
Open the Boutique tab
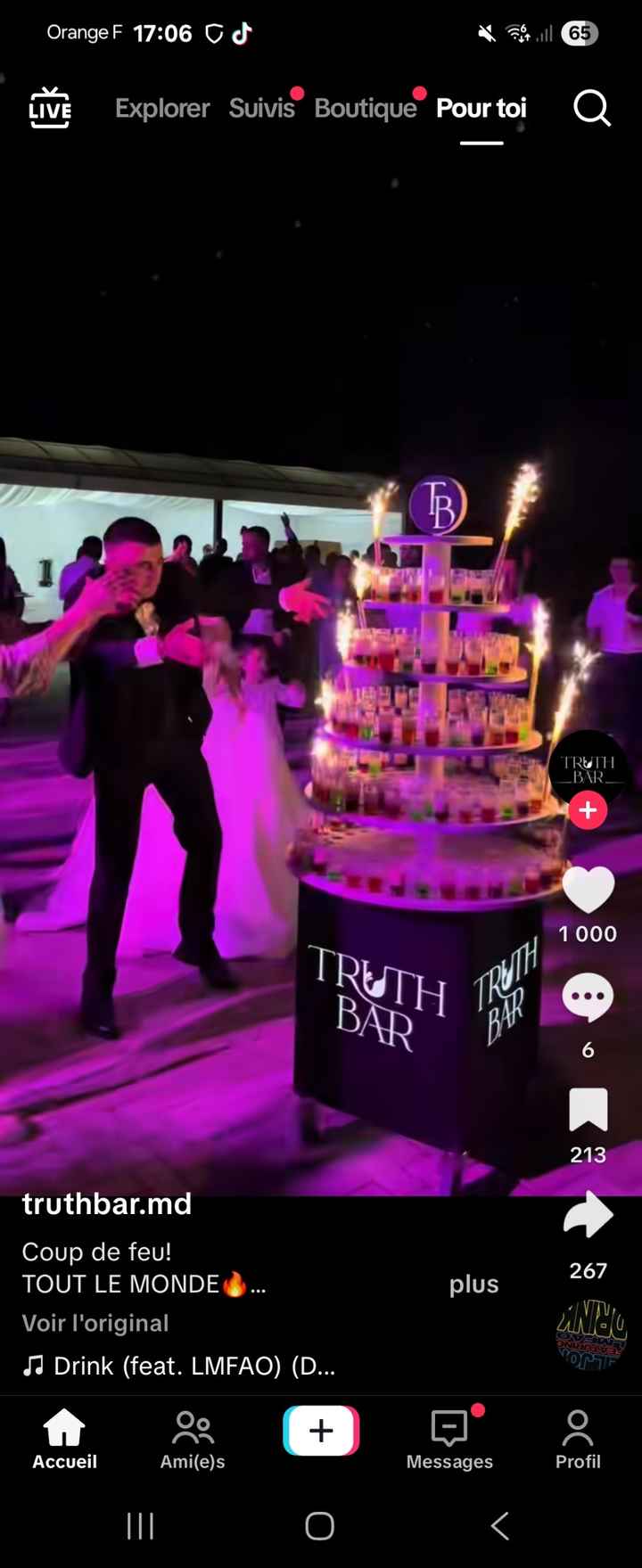click(x=366, y=108)
